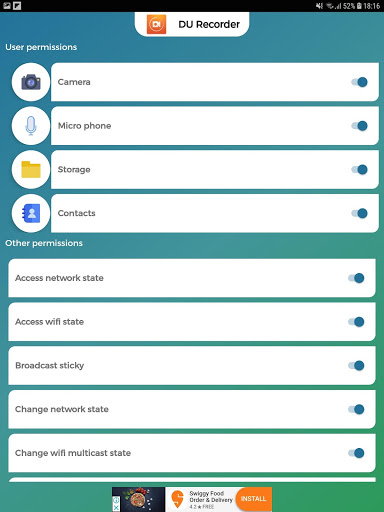
Task: Switch off Access network state
Action: (x=356, y=278)
